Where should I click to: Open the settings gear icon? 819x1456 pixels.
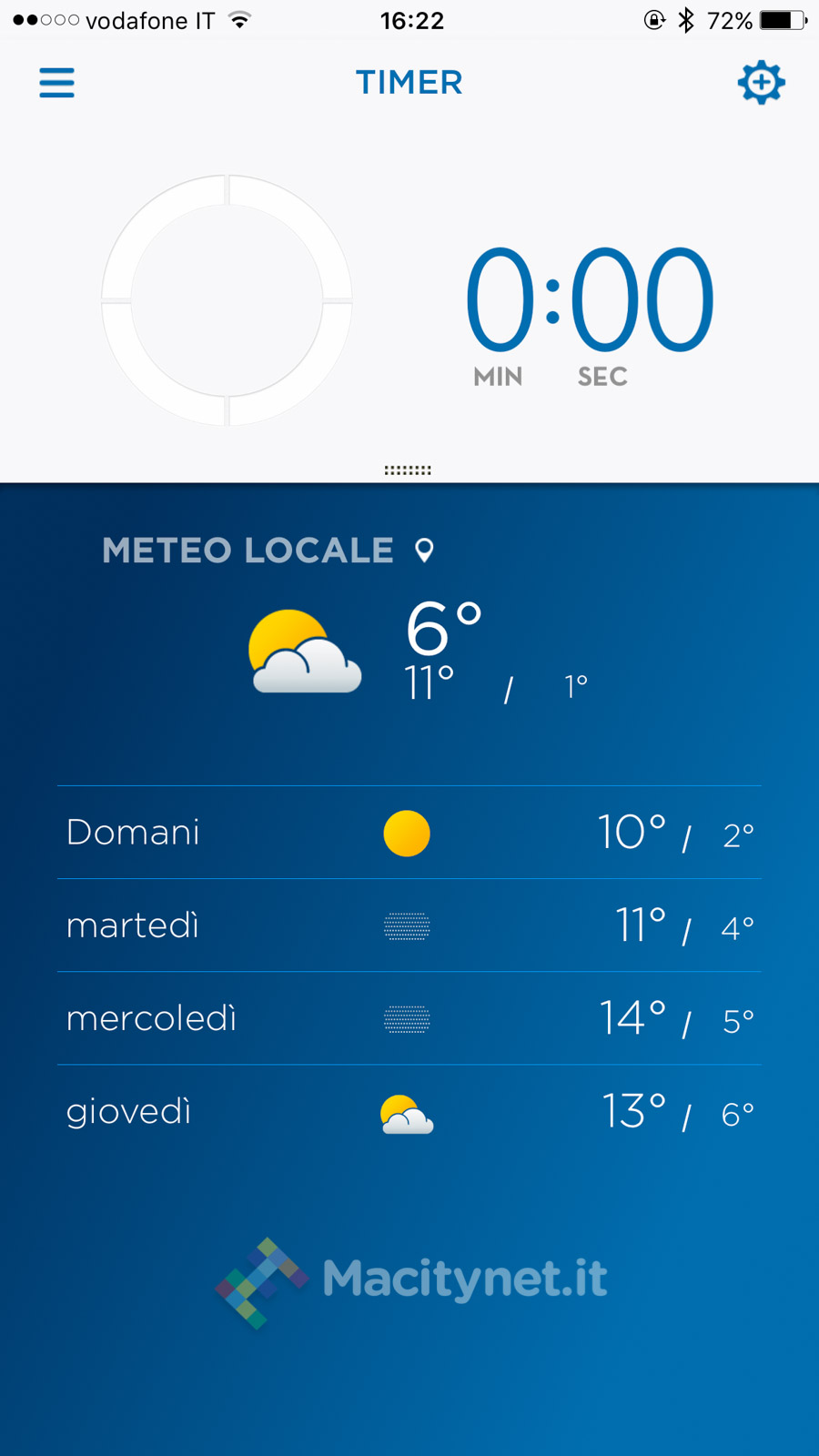(x=761, y=83)
